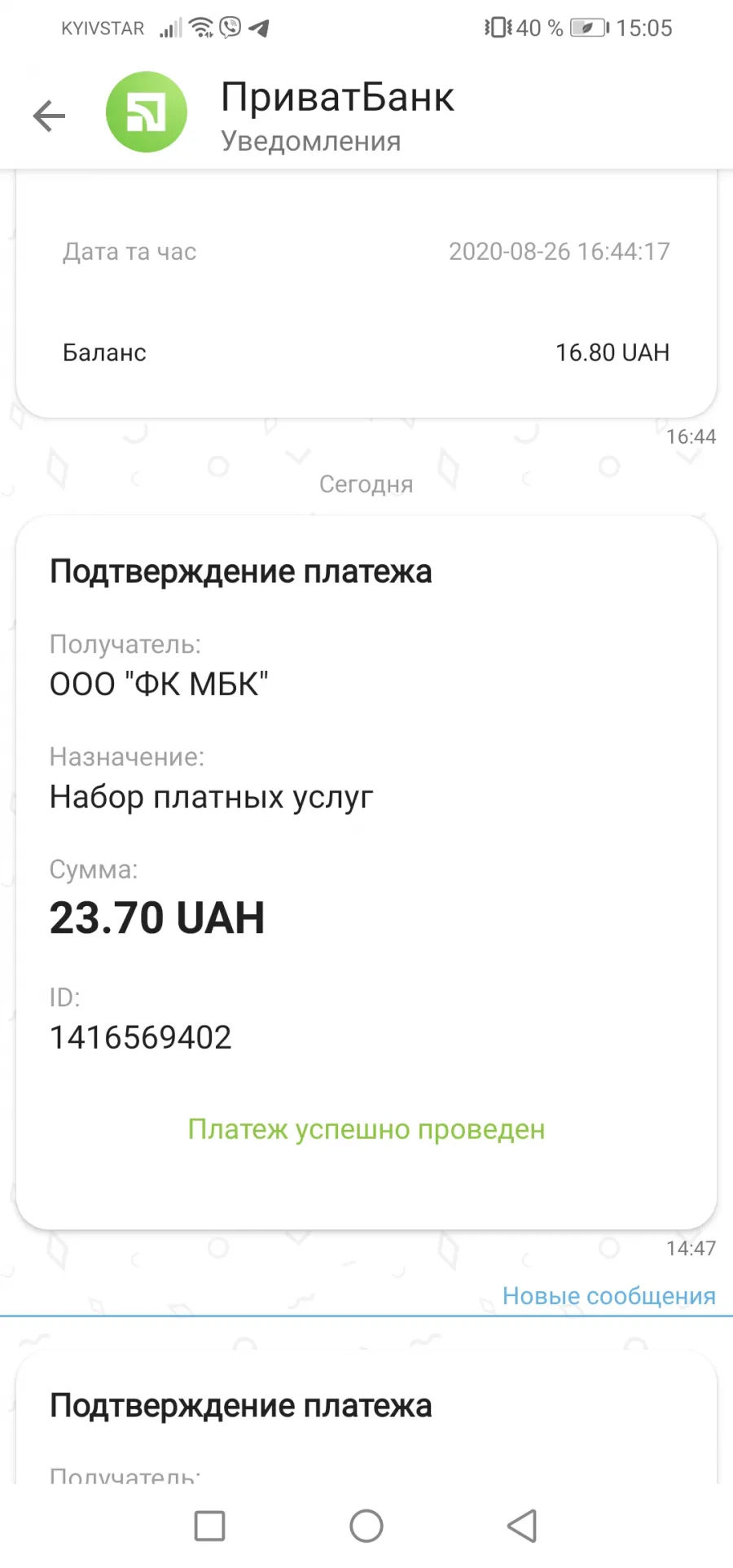Tap the system back triangle
The width and height of the screenshot is (733, 1568).
click(522, 1526)
